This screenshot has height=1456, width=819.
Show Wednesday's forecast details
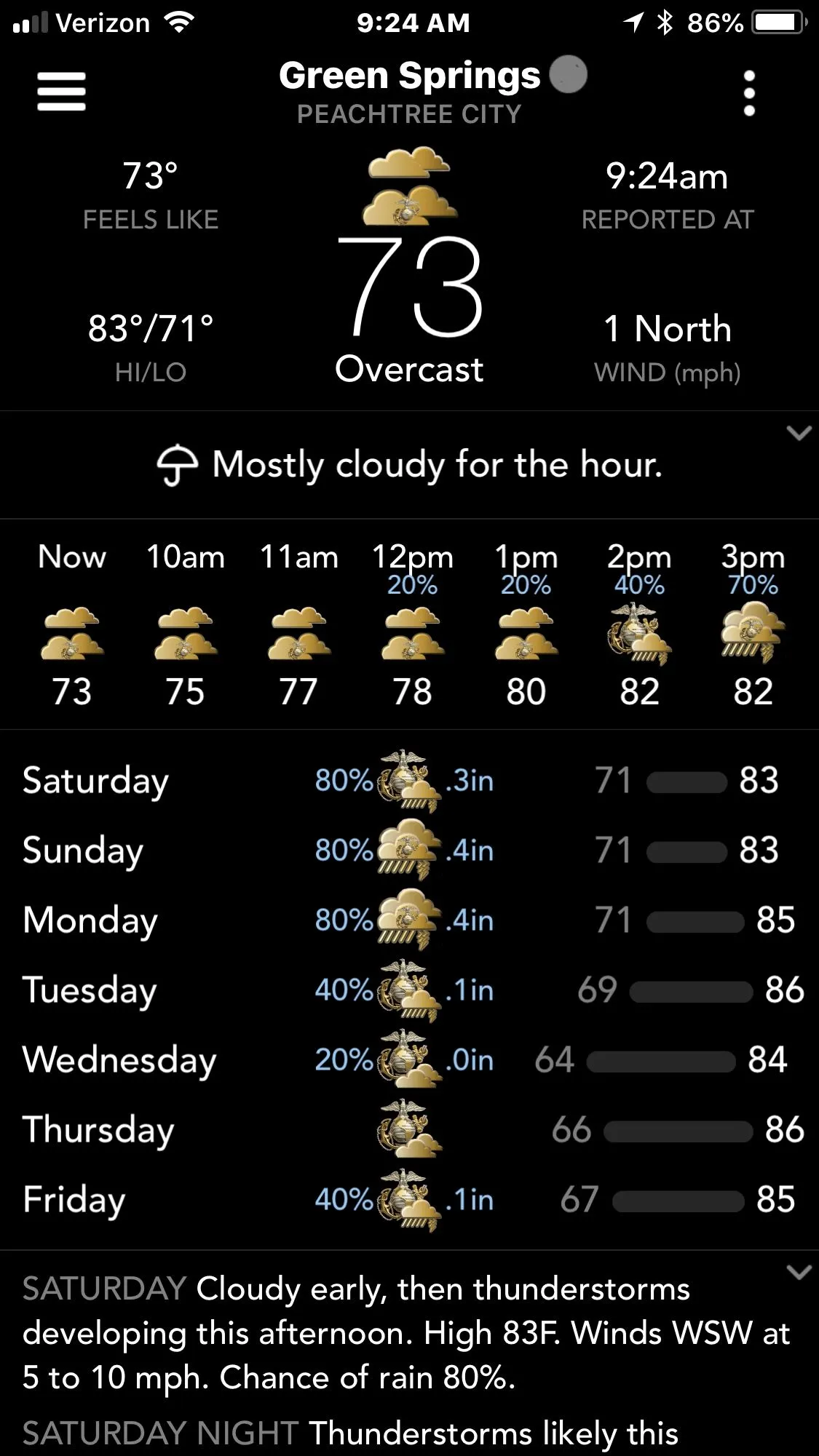pyautogui.click(x=119, y=1060)
